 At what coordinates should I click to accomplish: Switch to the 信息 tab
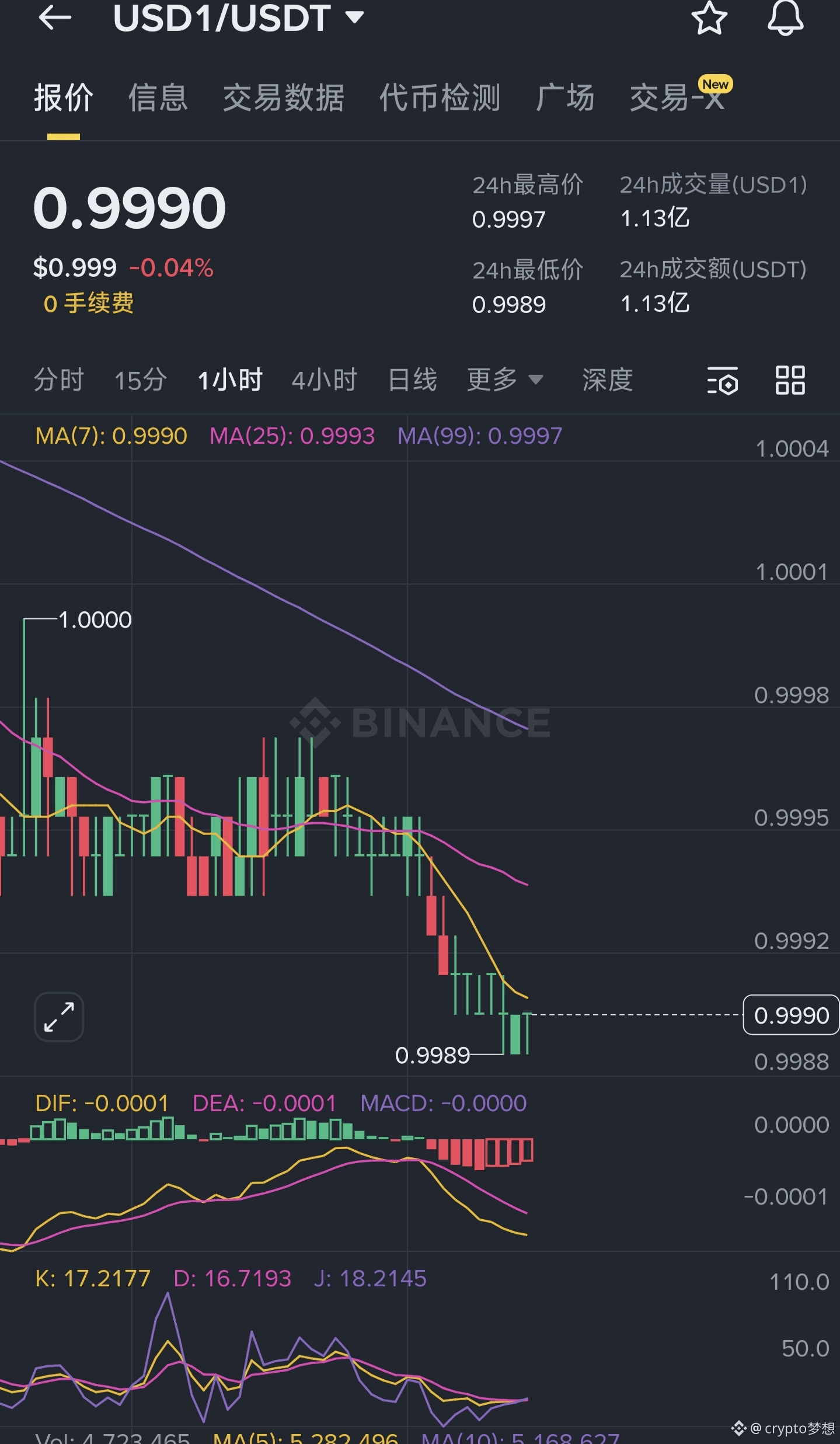click(x=158, y=98)
